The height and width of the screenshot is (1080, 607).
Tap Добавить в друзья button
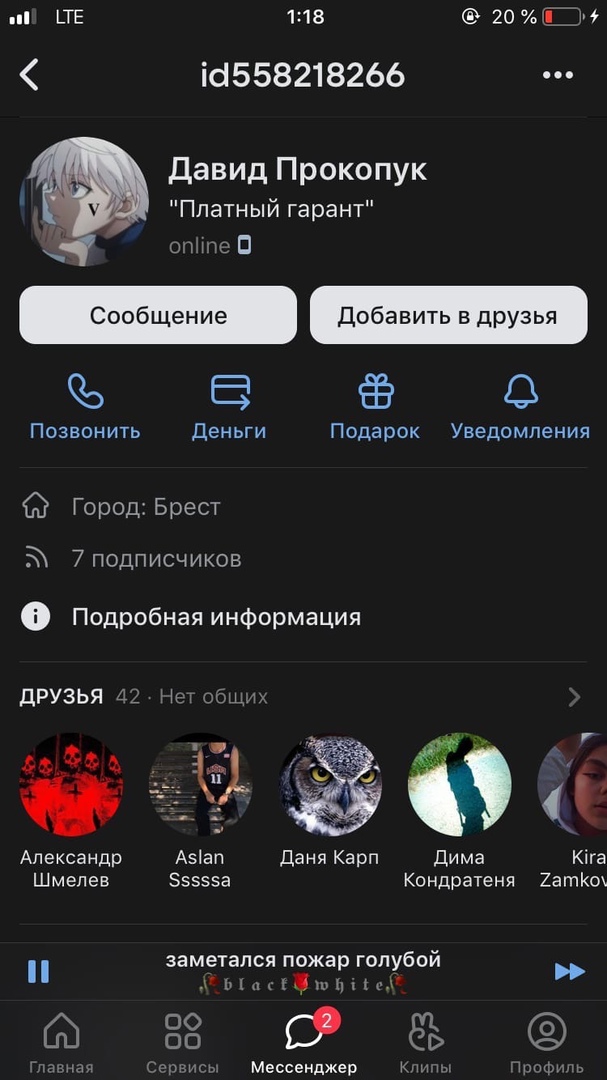[x=447, y=316]
